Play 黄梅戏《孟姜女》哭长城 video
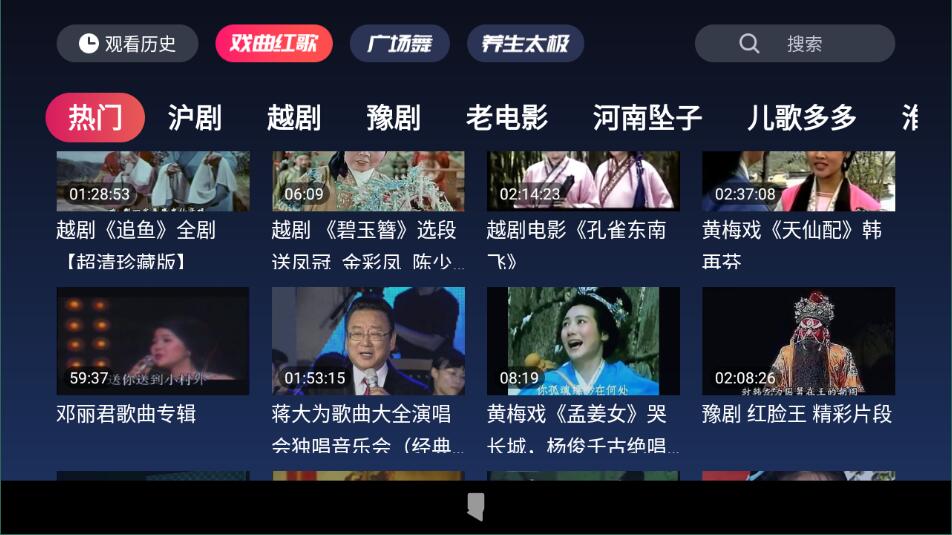Screen dimensions: 952x535 [583, 341]
